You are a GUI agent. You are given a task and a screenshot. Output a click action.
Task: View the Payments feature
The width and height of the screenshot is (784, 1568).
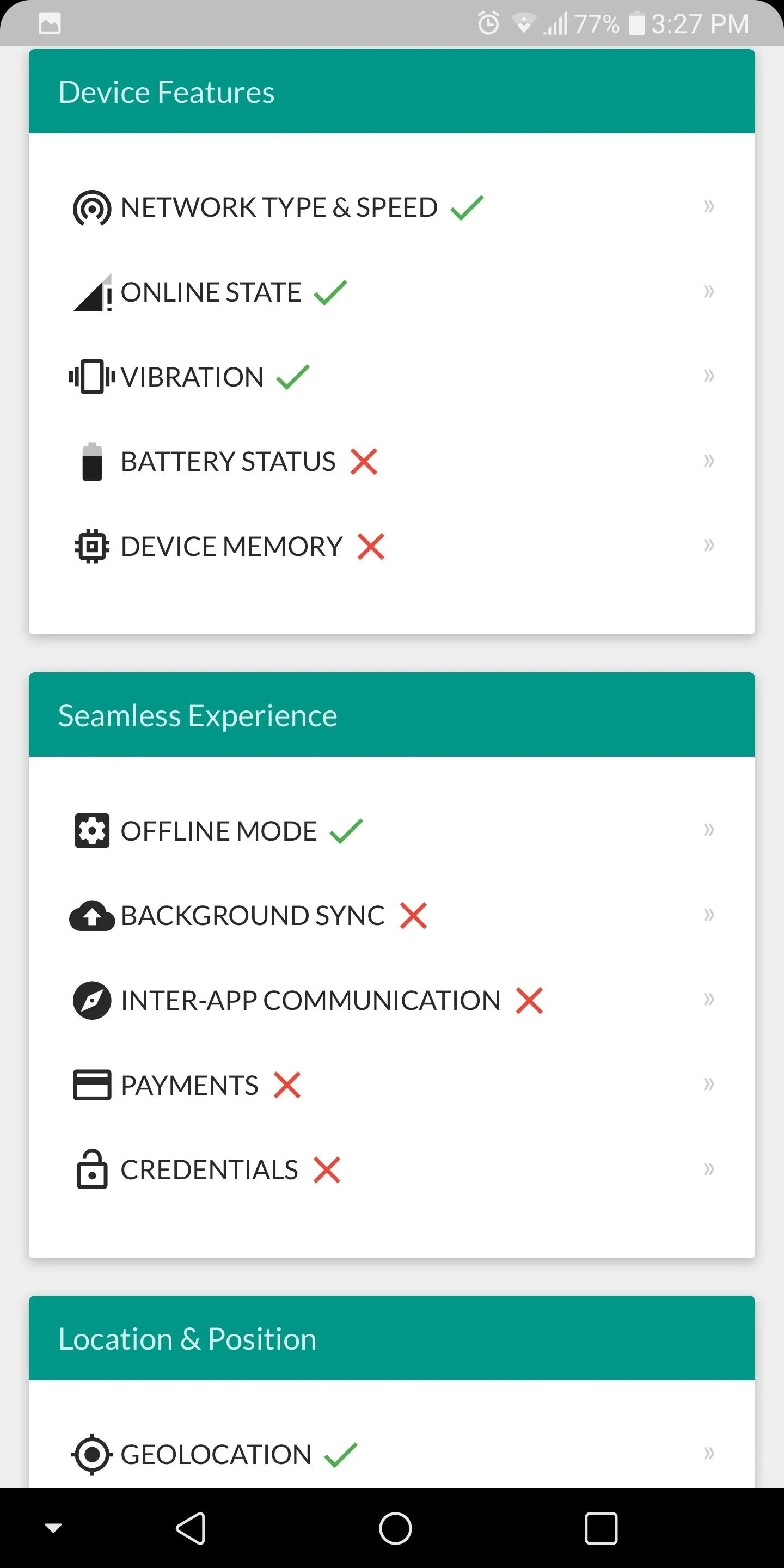tap(392, 1085)
